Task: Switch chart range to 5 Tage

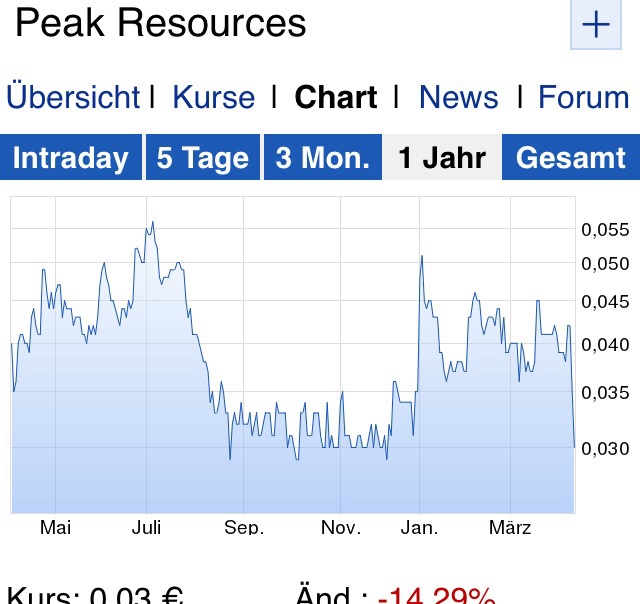Action: (203, 158)
